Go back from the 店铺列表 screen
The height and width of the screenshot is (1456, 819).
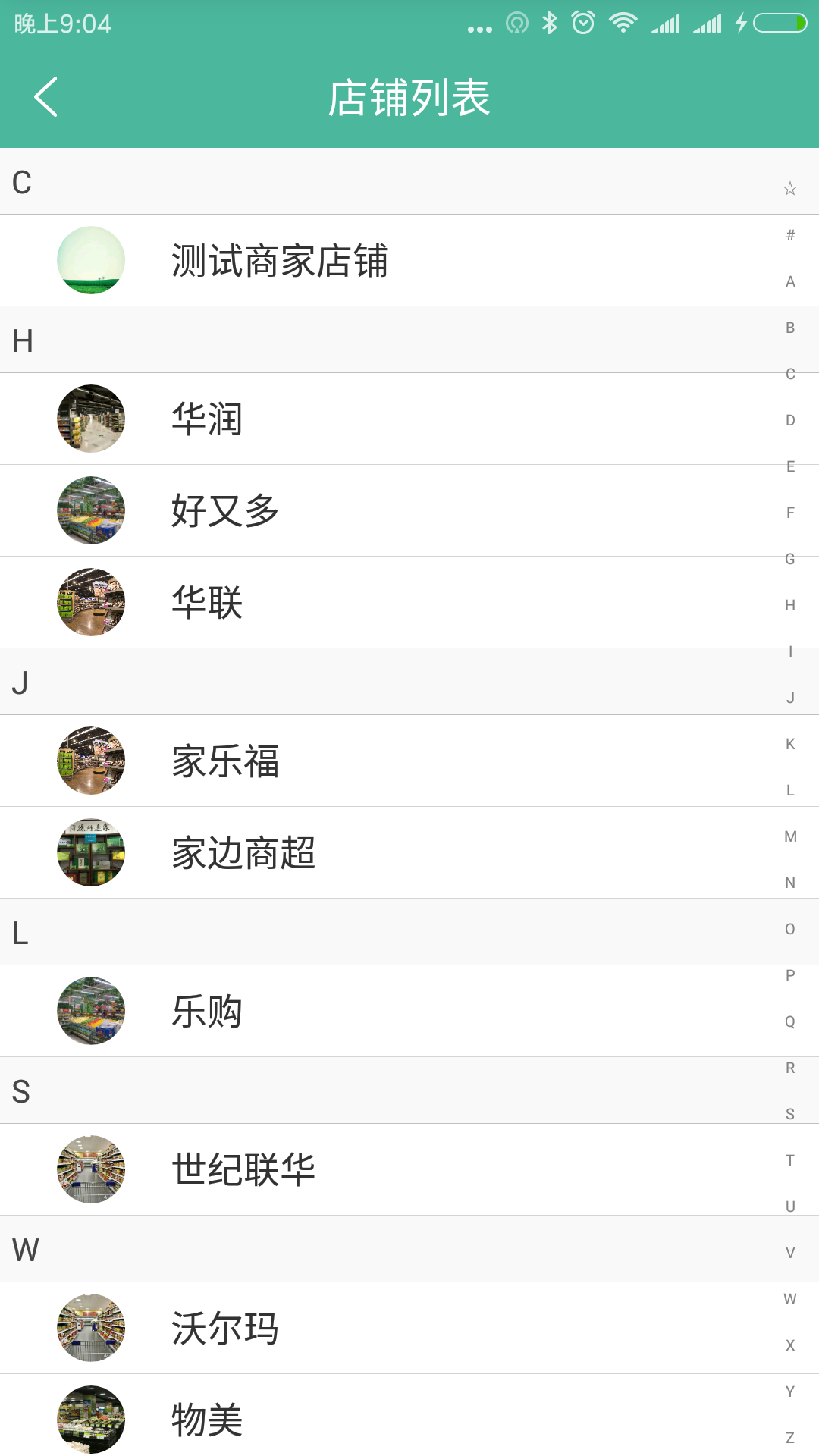(45, 97)
